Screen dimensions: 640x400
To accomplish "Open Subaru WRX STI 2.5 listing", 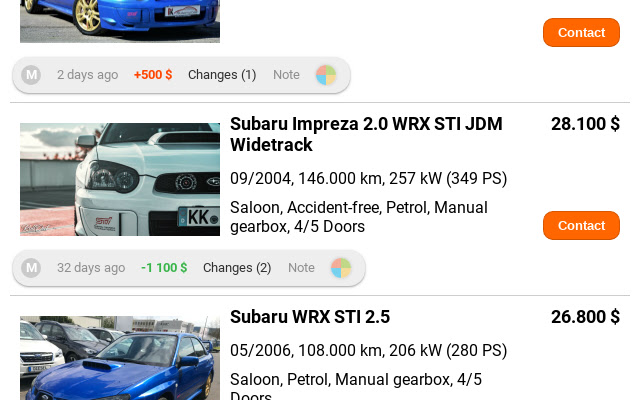I will (310, 317).
